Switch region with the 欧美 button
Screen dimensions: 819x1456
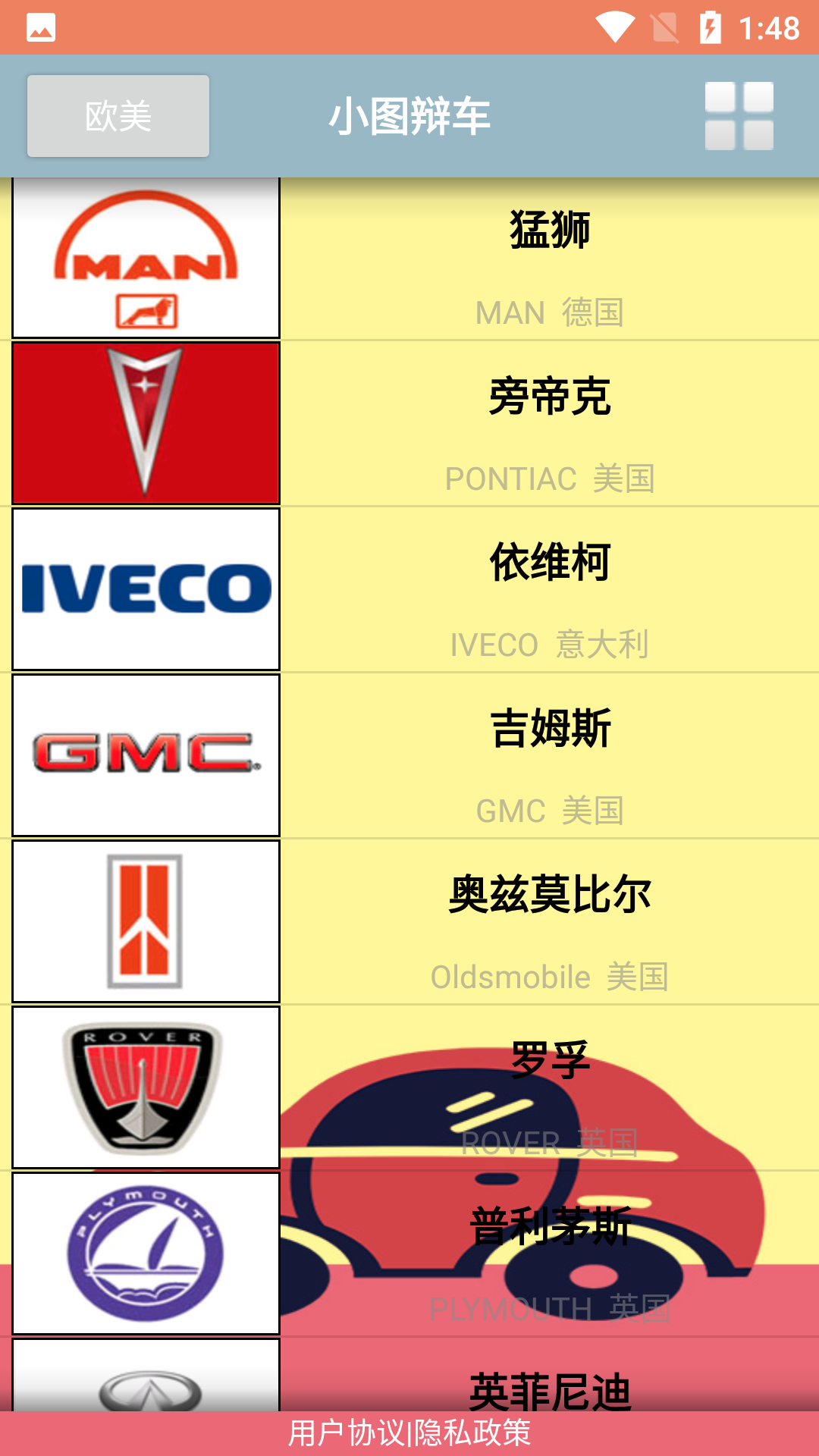(x=117, y=115)
